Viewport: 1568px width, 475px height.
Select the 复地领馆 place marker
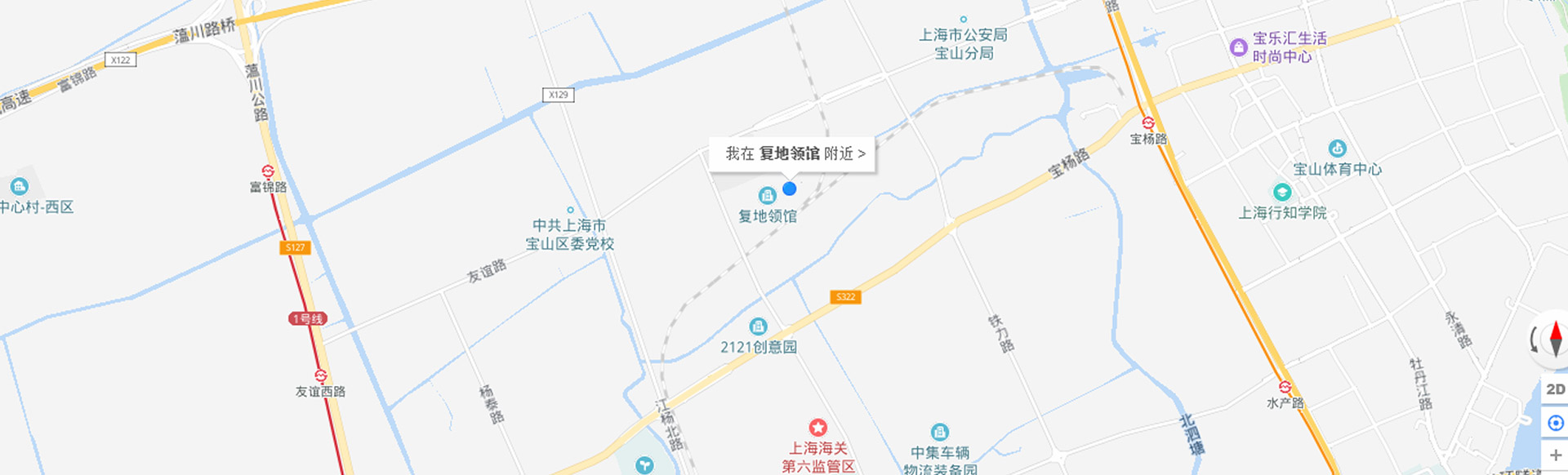tap(767, 196)
